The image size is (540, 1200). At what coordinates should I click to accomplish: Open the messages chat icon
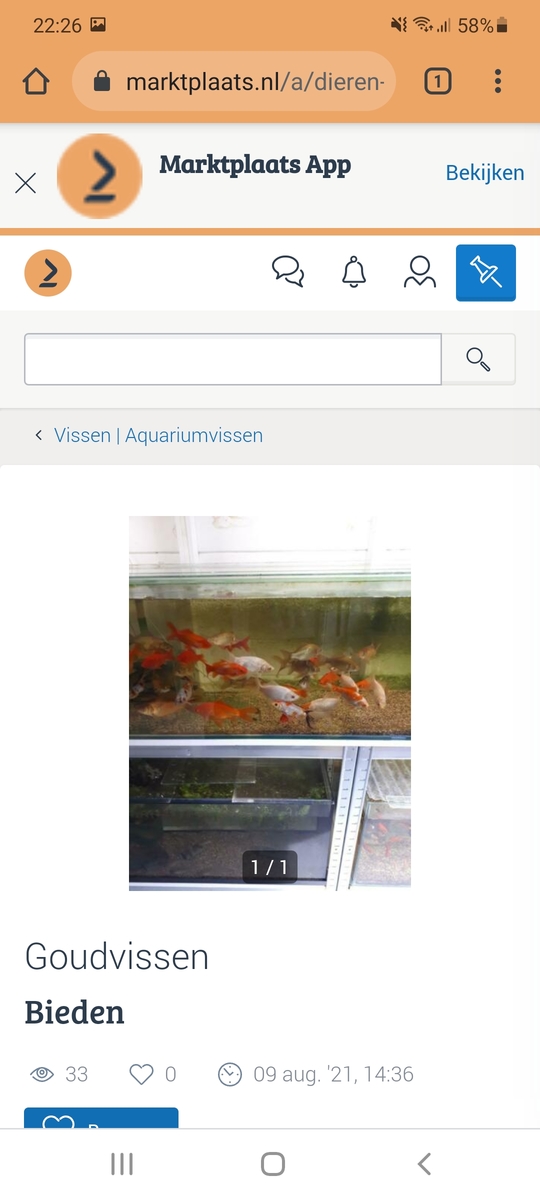point(288,272)
